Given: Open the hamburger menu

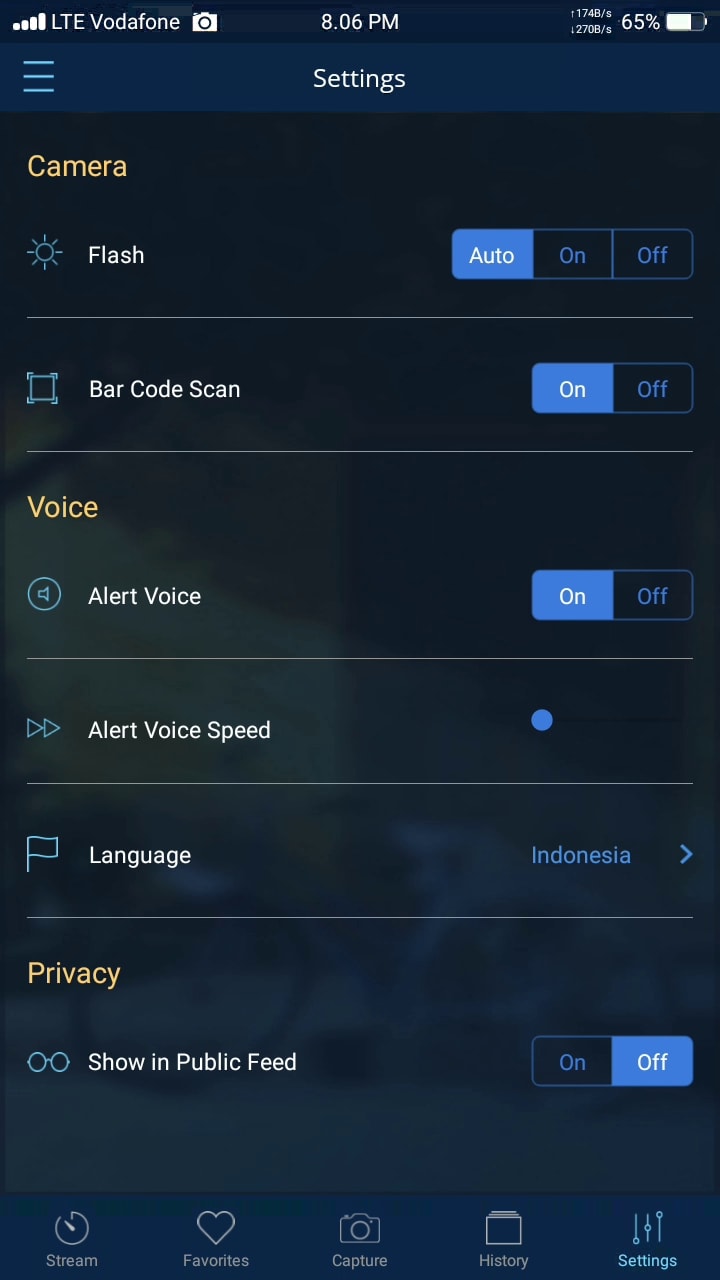Looking at the screenshot, I should point(39,77).
